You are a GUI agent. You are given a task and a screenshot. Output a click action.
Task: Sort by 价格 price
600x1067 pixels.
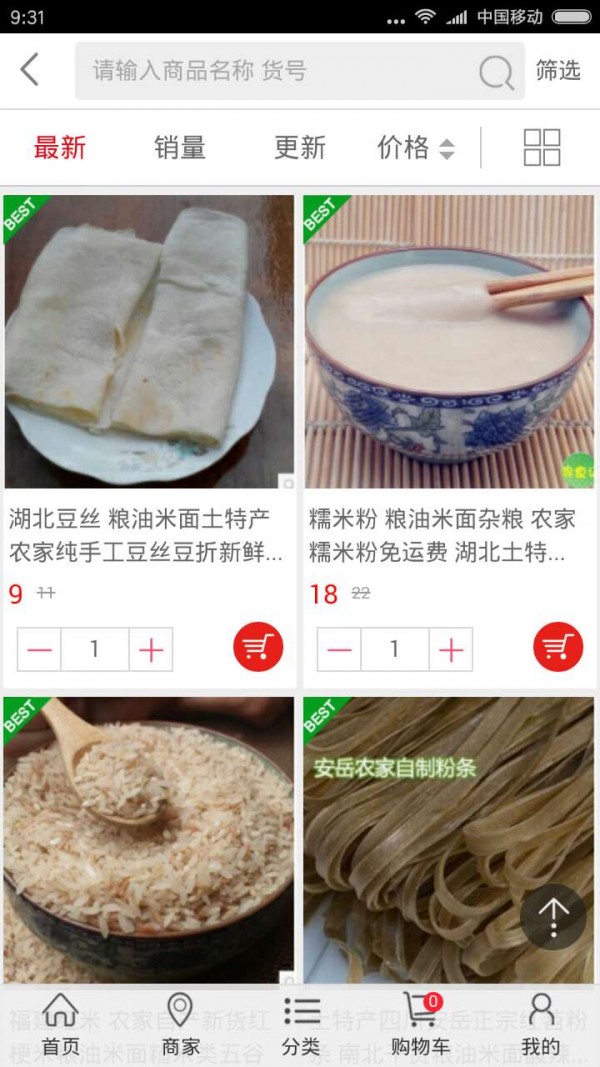pyautogui.click(x=415, y=148)
